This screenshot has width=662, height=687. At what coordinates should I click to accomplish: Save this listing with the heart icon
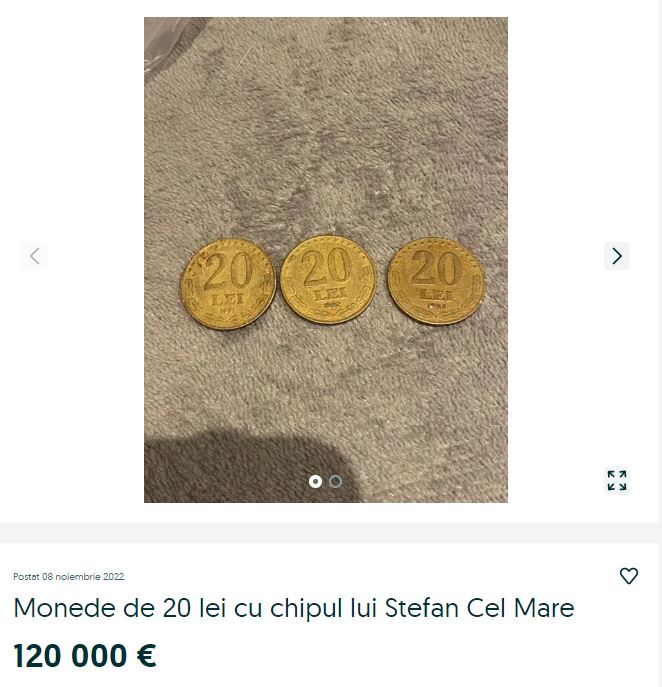(629, 576)
